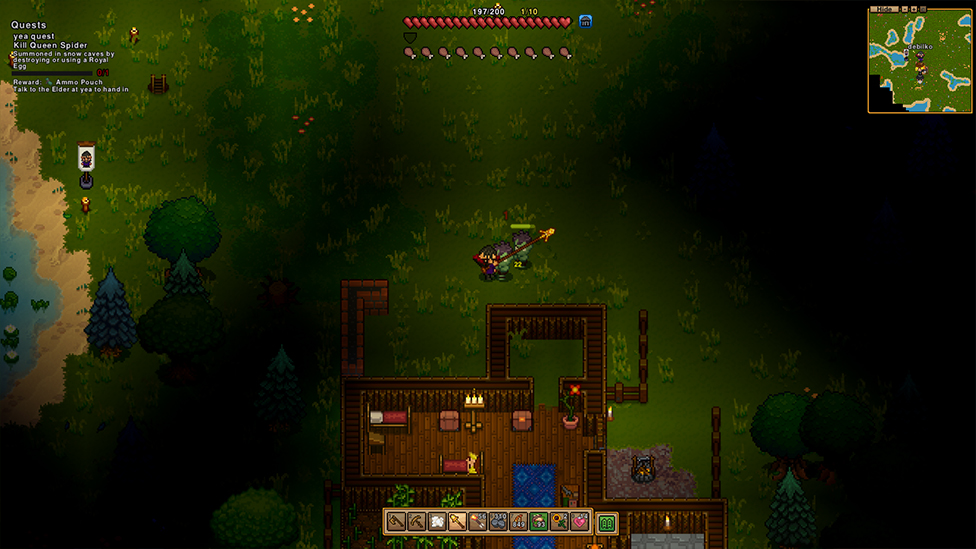
Task: Zoom in the minimap with plus
Action: 914,9
